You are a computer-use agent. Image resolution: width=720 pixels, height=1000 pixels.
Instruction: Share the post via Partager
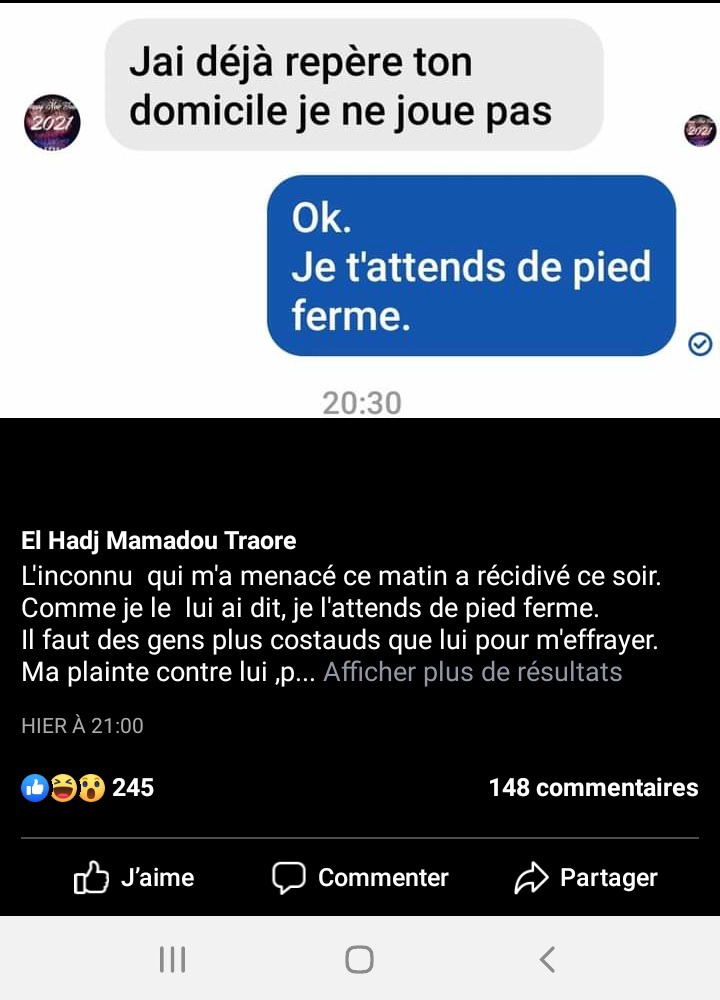(x=586, y=878)
